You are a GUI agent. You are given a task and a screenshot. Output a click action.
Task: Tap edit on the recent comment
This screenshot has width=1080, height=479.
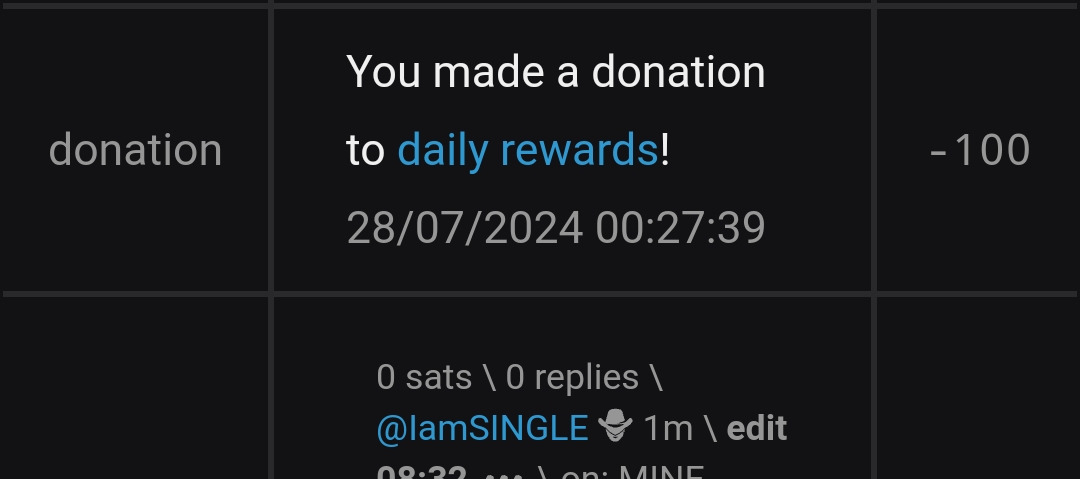[757, 428]
